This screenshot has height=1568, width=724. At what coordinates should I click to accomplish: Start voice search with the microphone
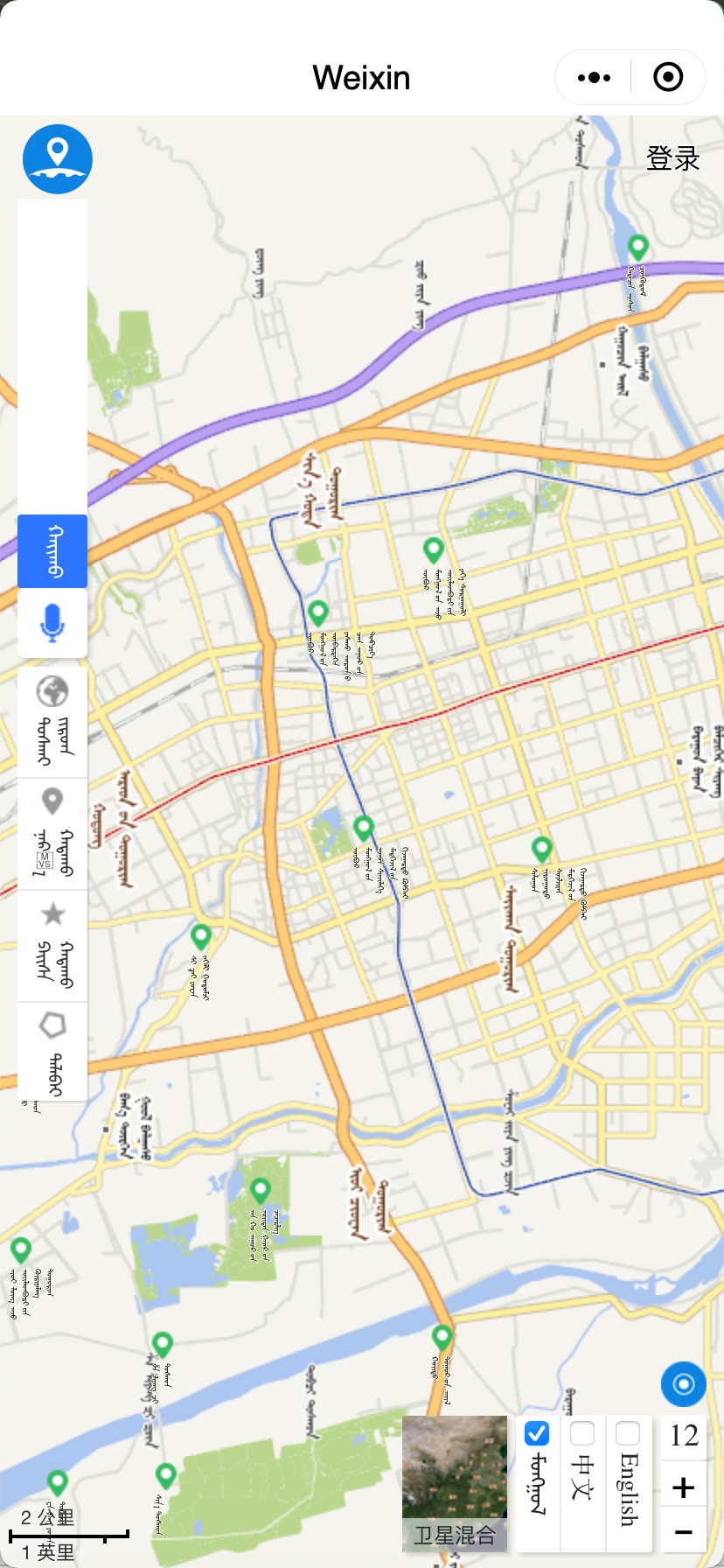[52, 623]
